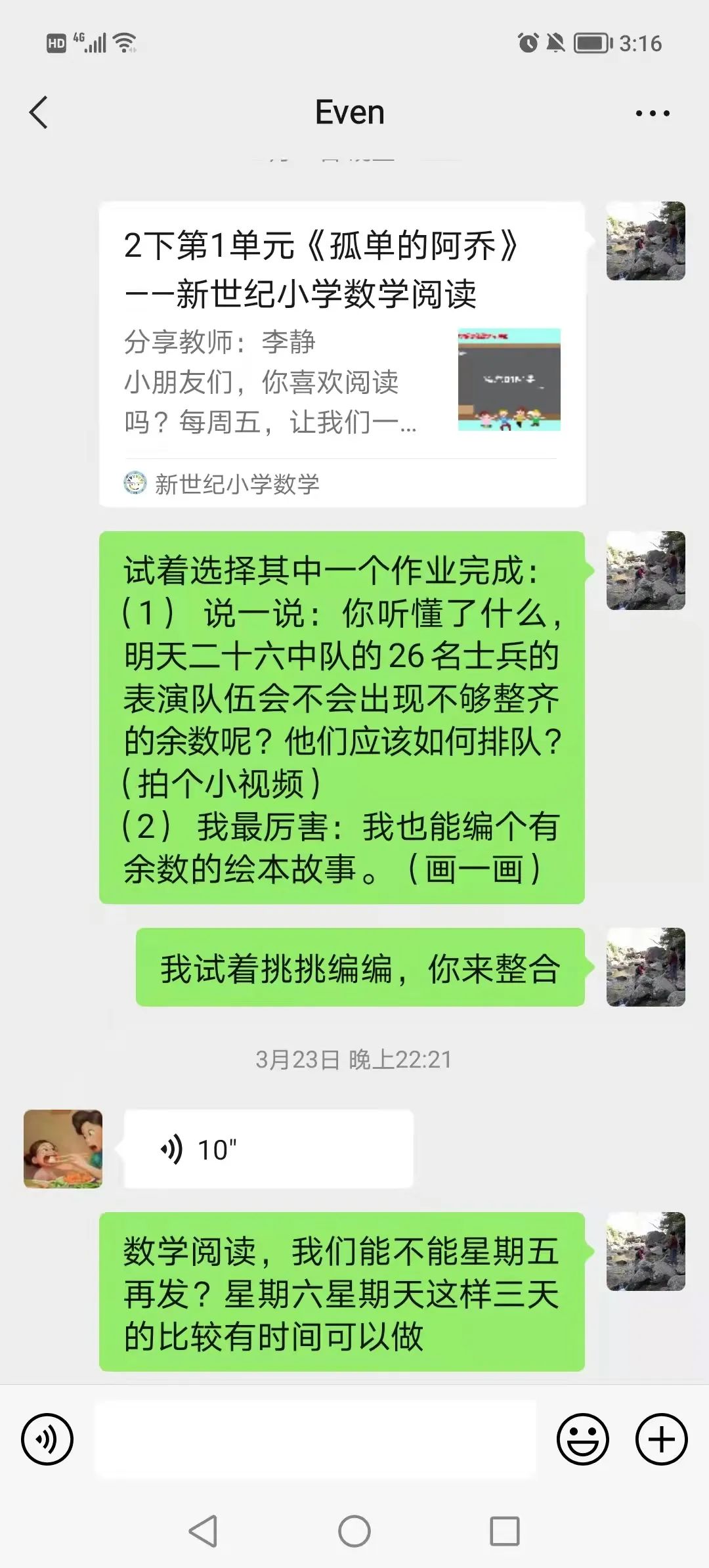709x1568 pixels.
Task: Focus the message text input field
Action: coord(315,1439)
